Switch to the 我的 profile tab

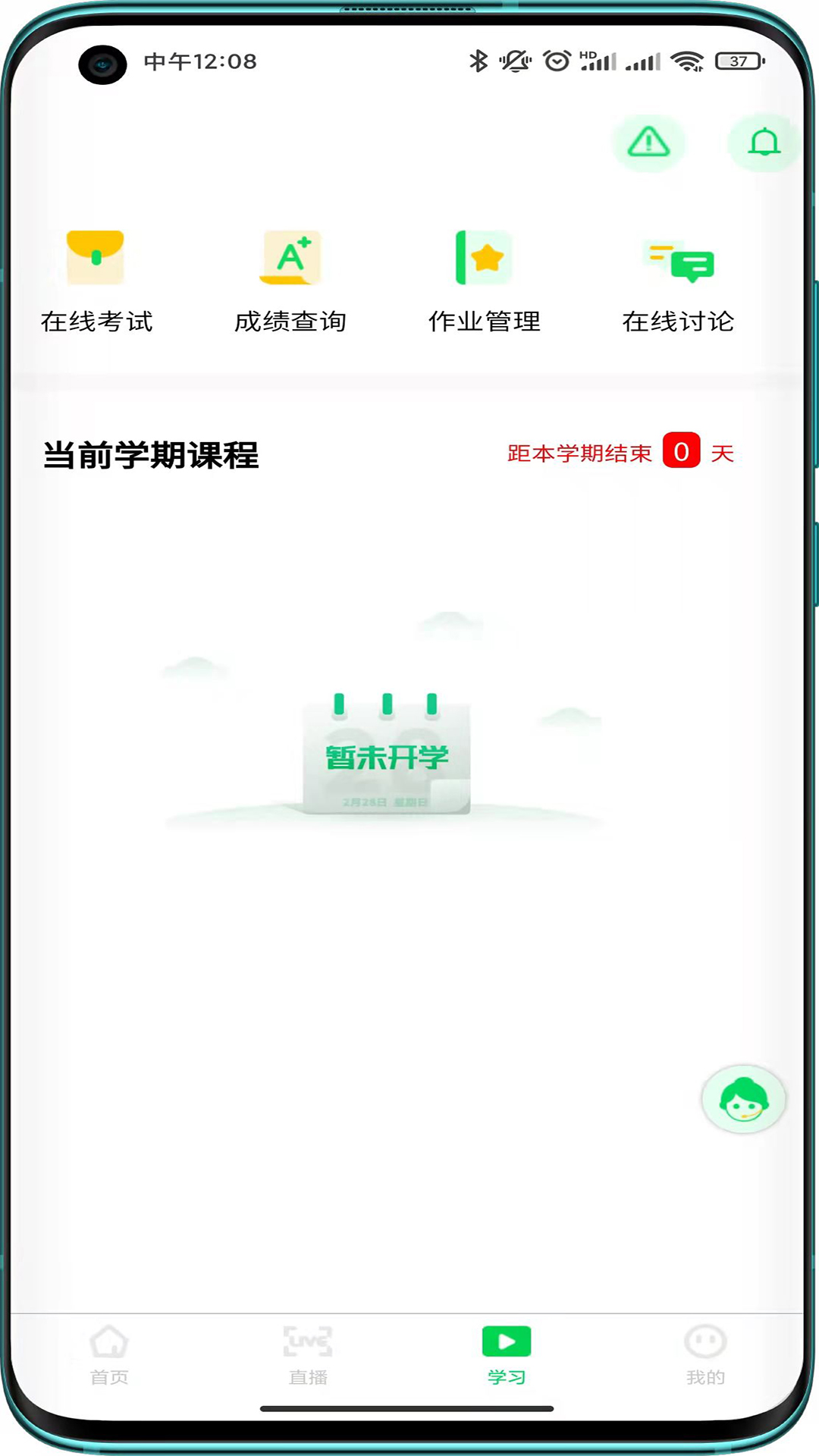705,1355
